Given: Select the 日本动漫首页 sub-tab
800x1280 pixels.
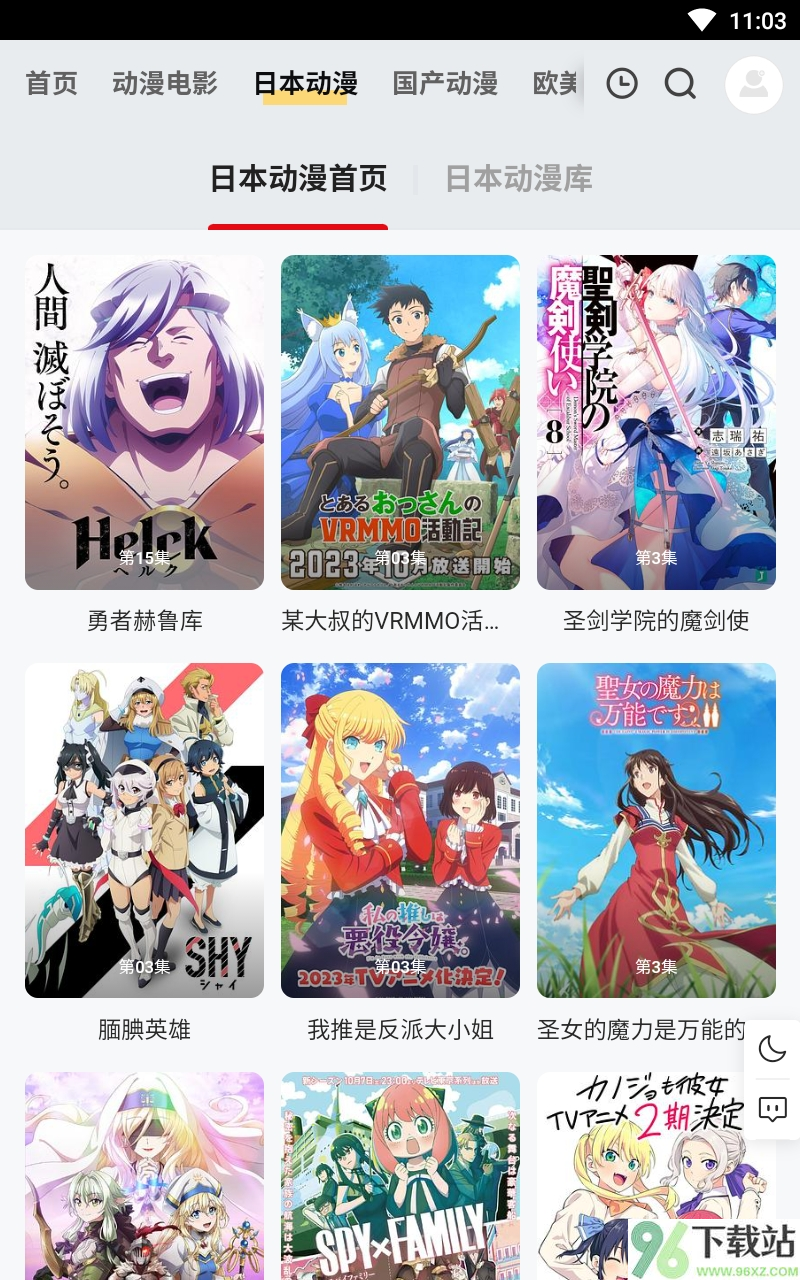Looking at the screenshot, I should point(298,180).
